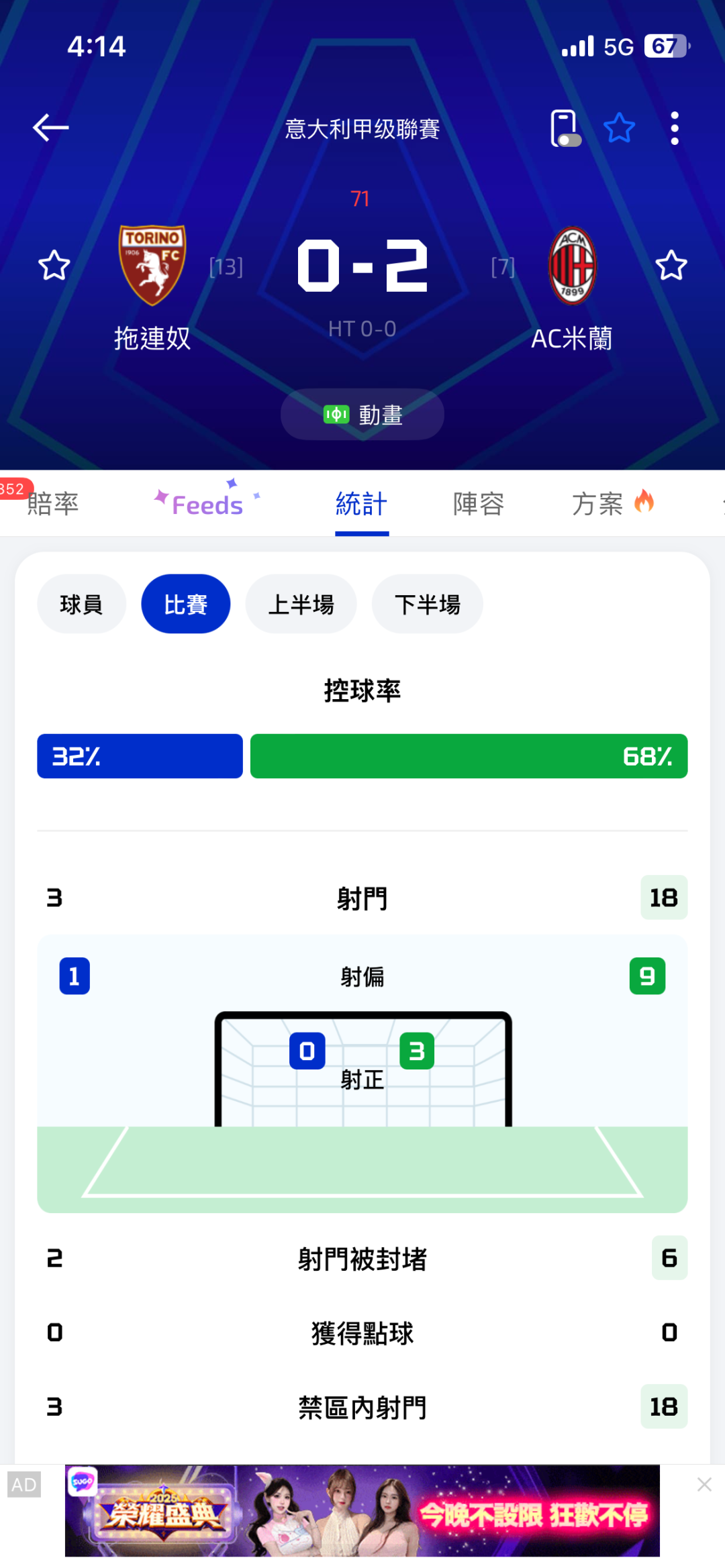Open the AC Milan team logo
Image resolution: width=725 pixels, height=1568 pixels.
tap(572, 265)
